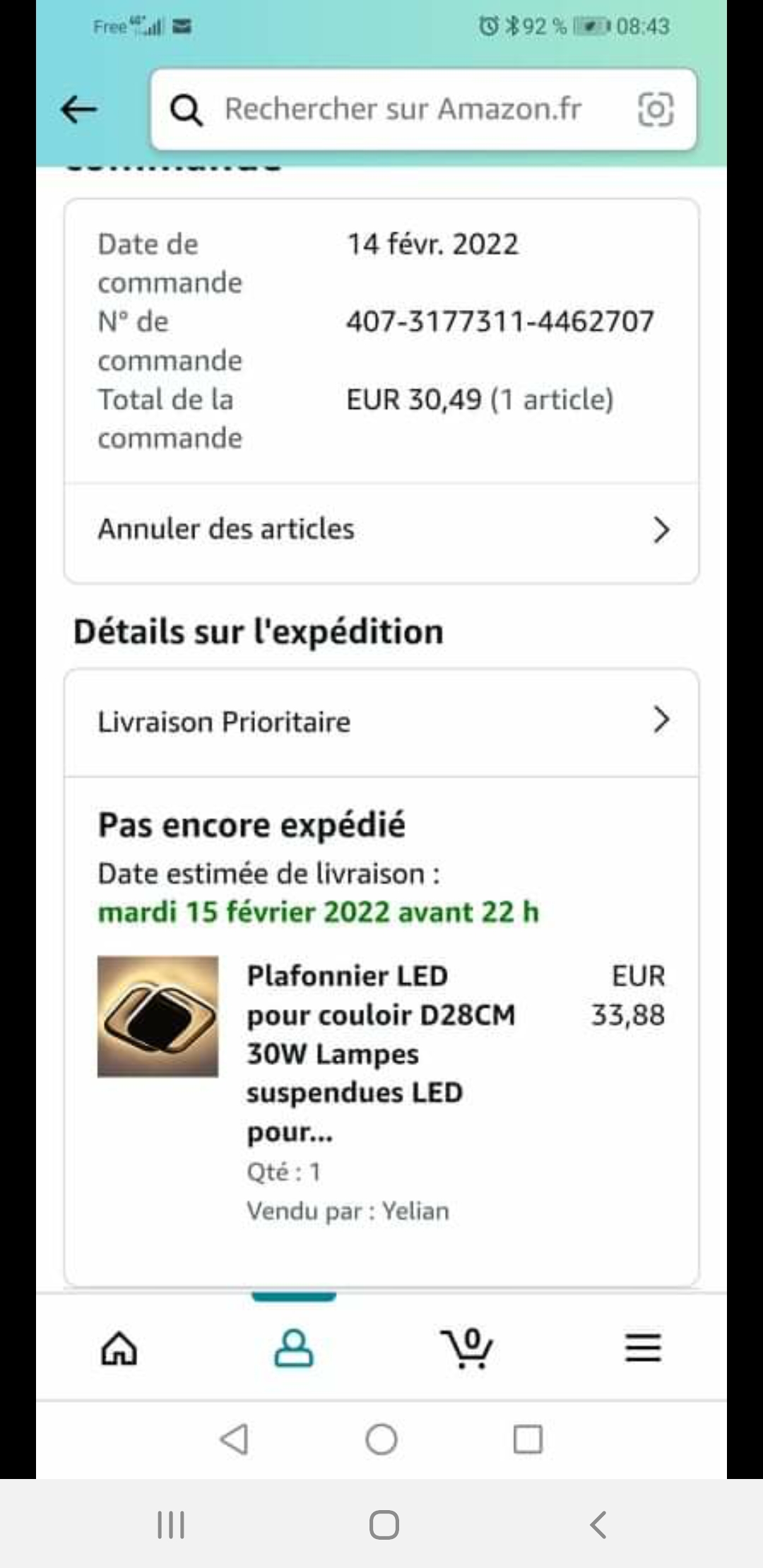Open Livraison Prioritaire shipping details

(x=381, y=722)
